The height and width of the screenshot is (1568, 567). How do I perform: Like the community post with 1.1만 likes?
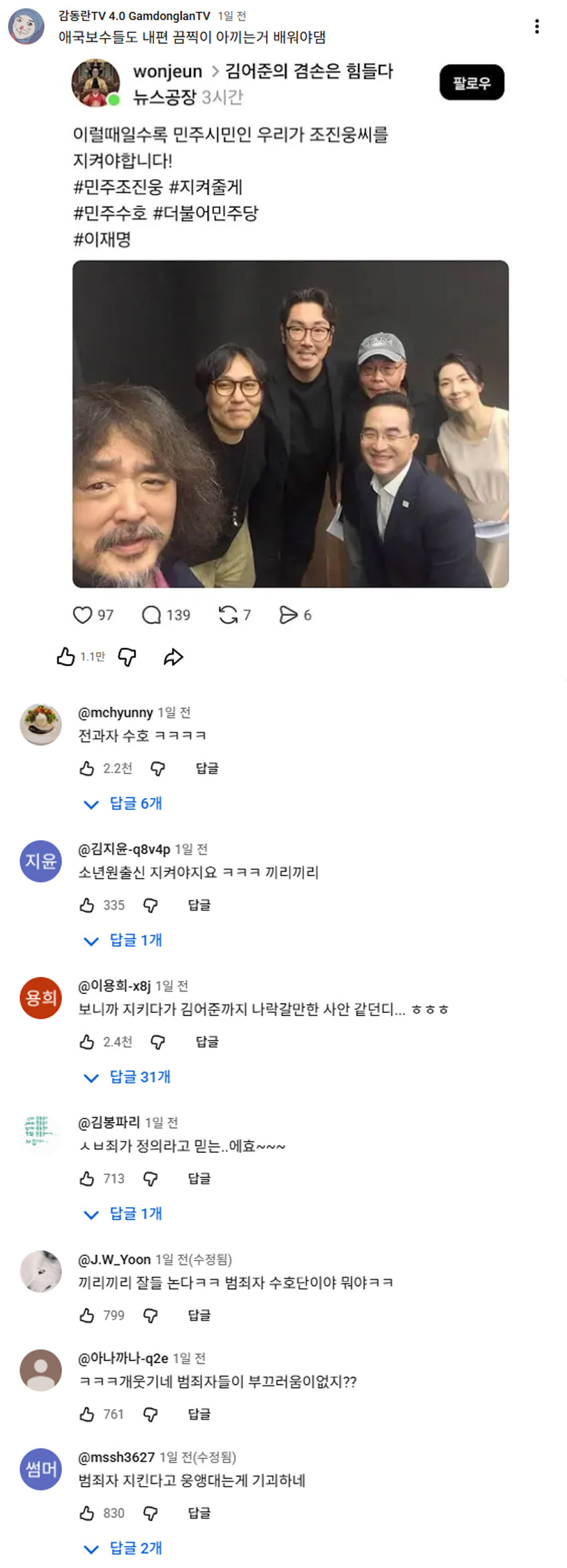pyautogui.click(x=66, y=657)
